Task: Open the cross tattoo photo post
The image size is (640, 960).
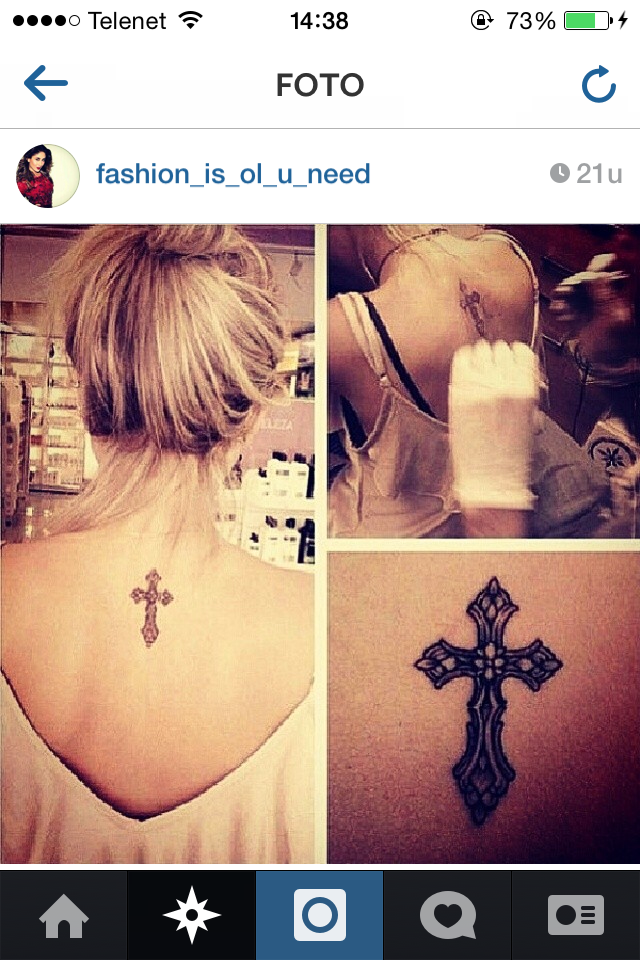Action: point(320,543)
